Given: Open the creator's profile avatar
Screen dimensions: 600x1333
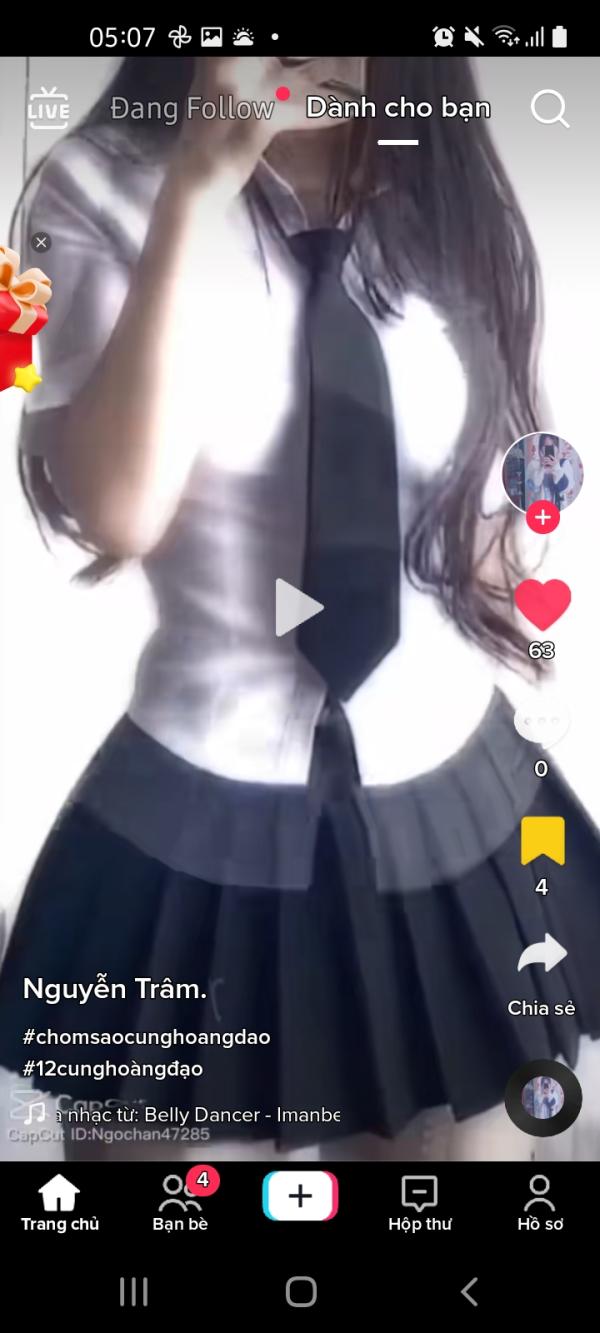Looking at the screenshot, I should point(542,473).
